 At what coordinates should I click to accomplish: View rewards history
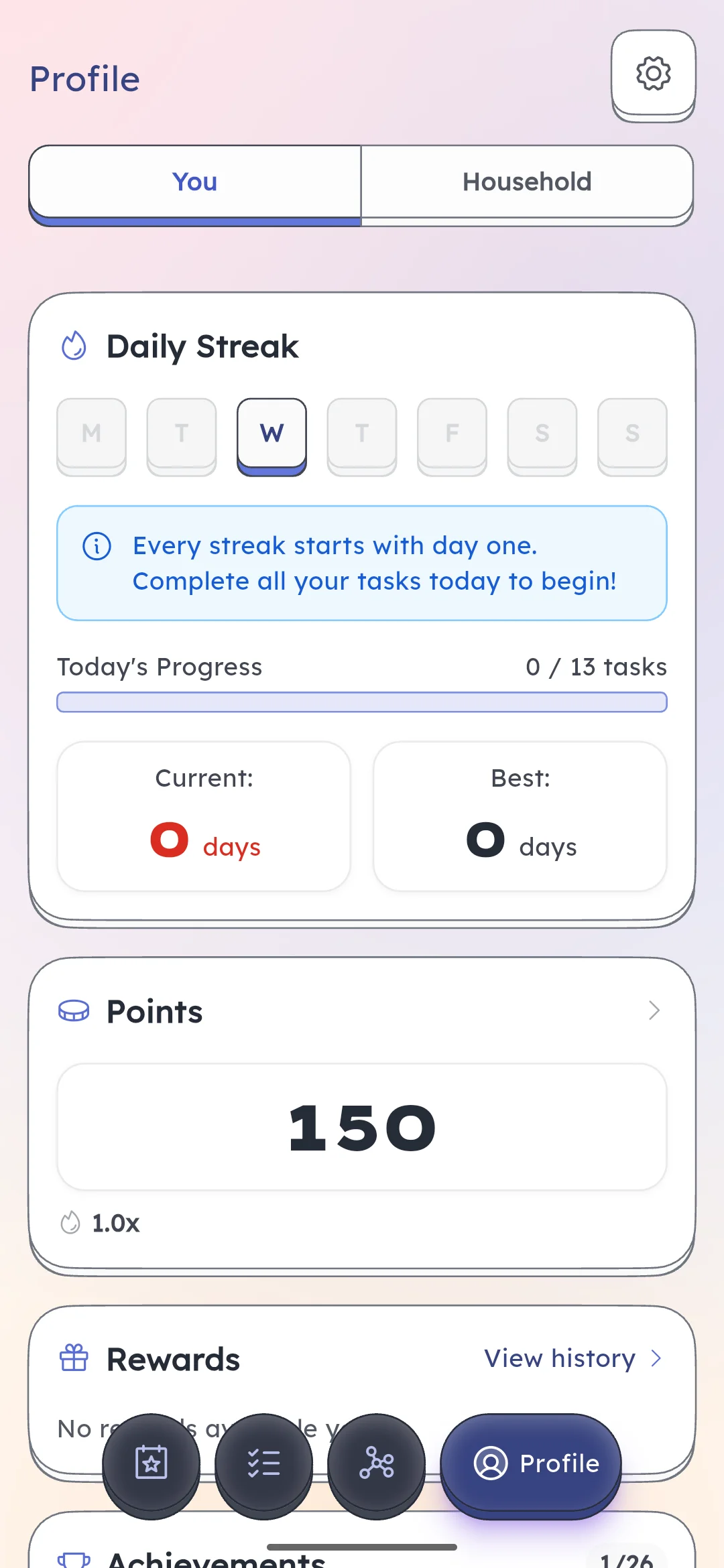tap(572, 1359)
